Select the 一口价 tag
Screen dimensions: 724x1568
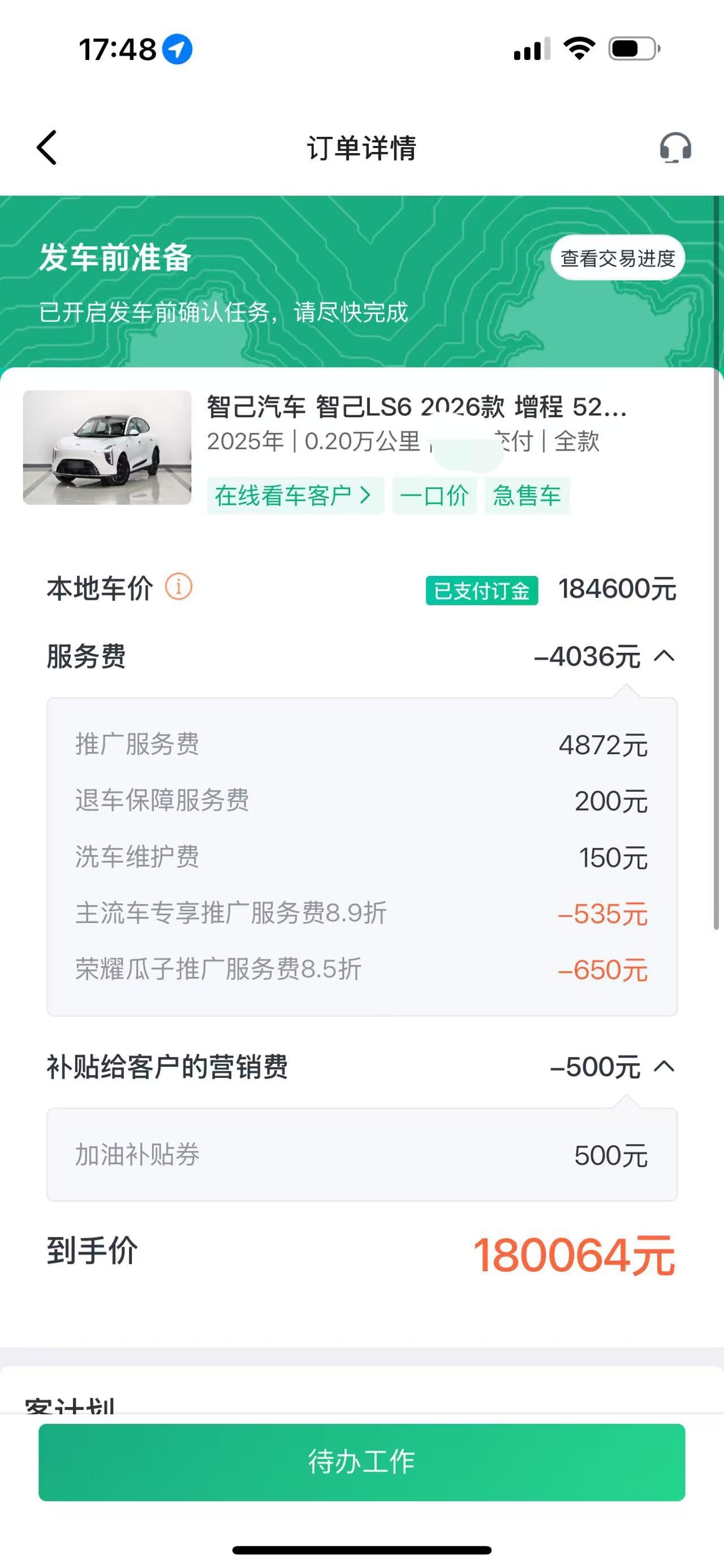pyautogui.click(x=434, y=496)
